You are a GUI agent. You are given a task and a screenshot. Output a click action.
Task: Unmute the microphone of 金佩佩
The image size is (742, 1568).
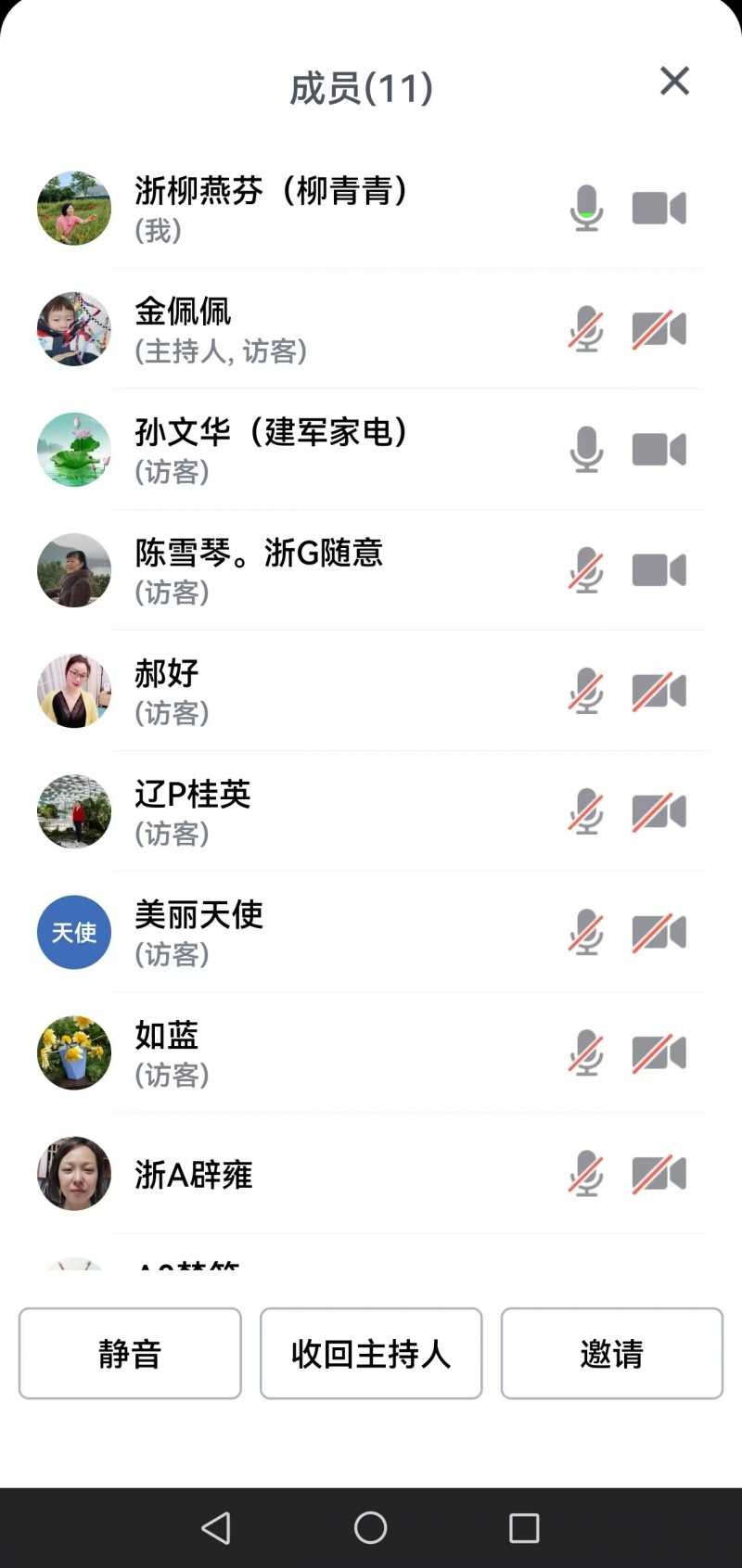coord(586,329)
